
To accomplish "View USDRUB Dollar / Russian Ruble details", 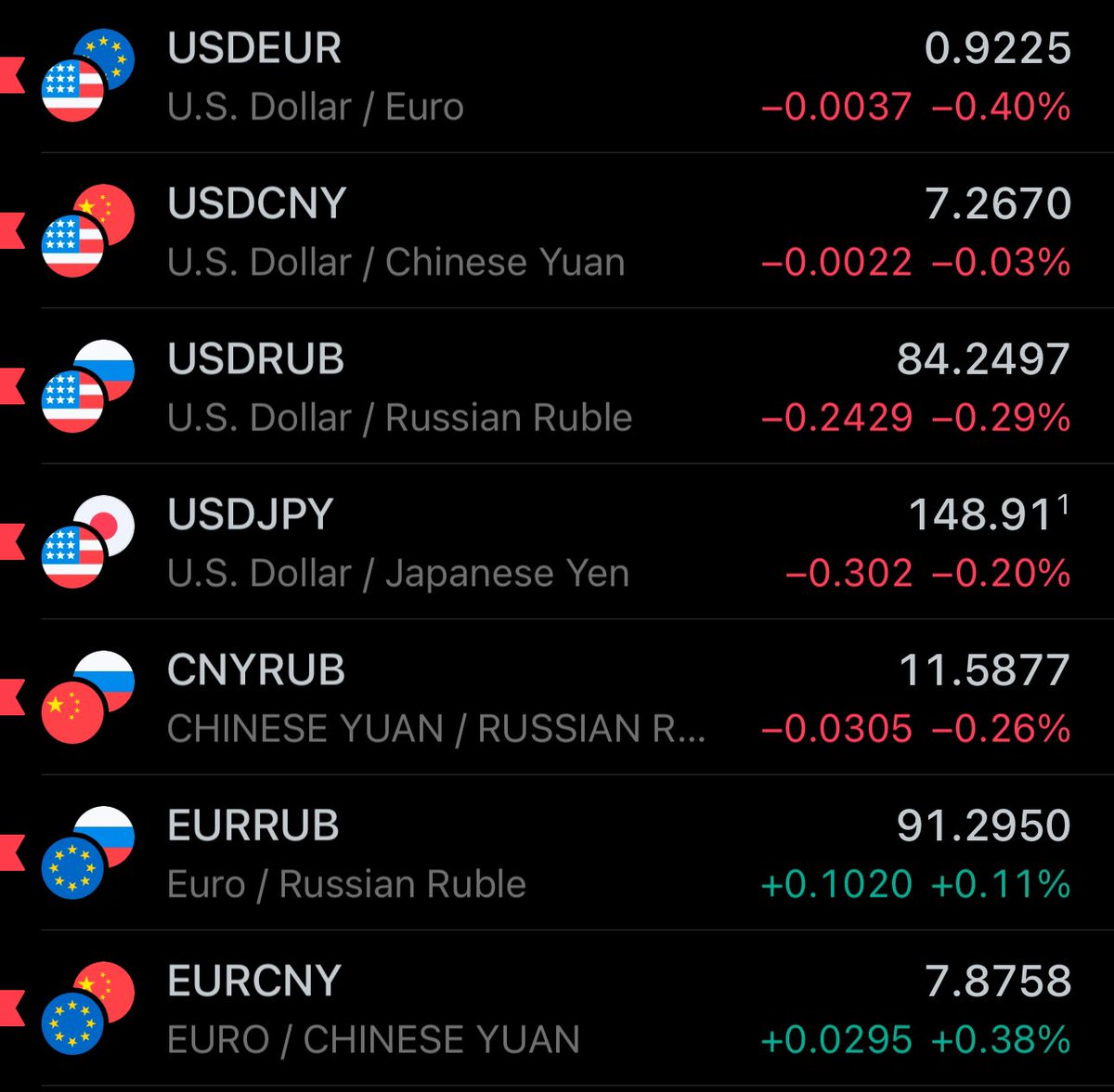I will coord(557,387).
